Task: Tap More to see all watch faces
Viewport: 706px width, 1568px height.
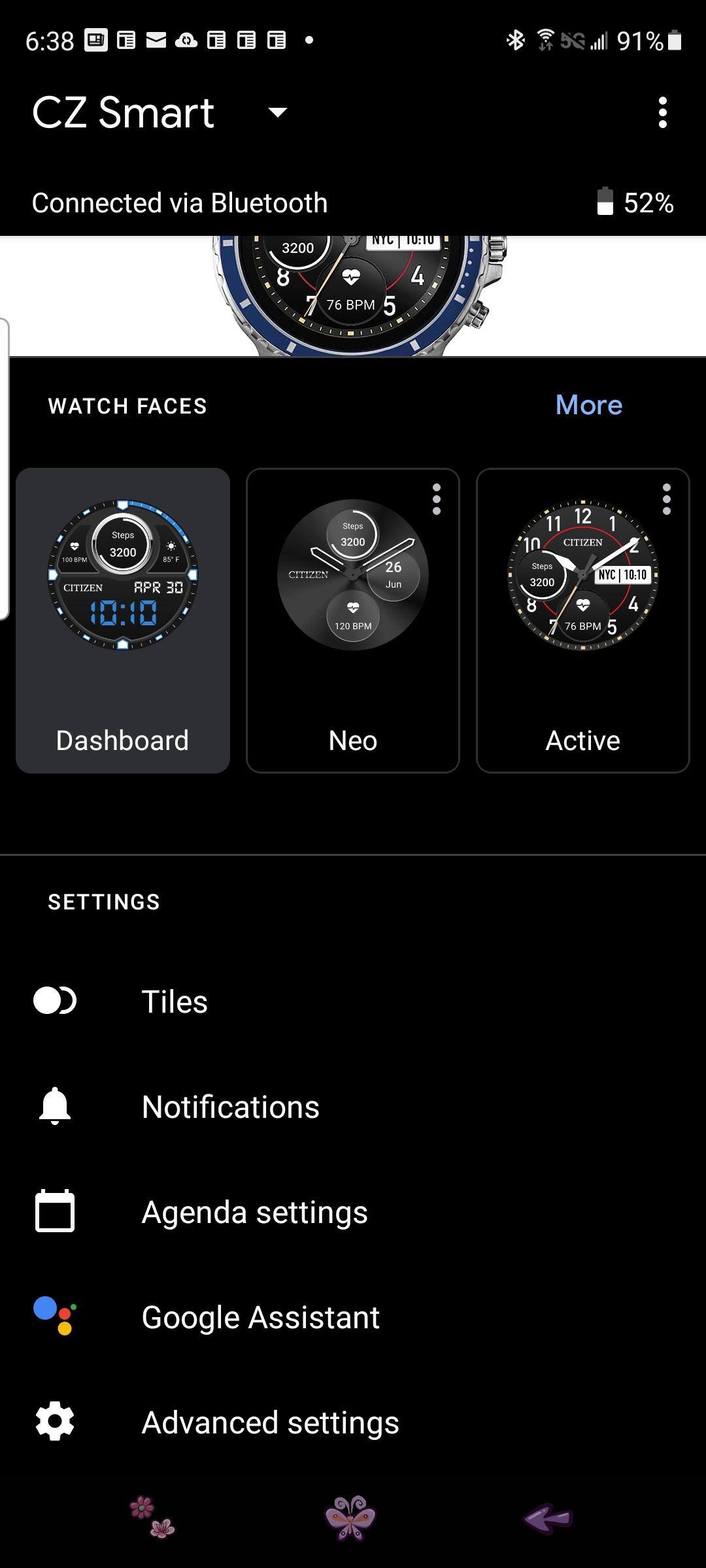Action: pyautogui.click(x=588, y=405)
